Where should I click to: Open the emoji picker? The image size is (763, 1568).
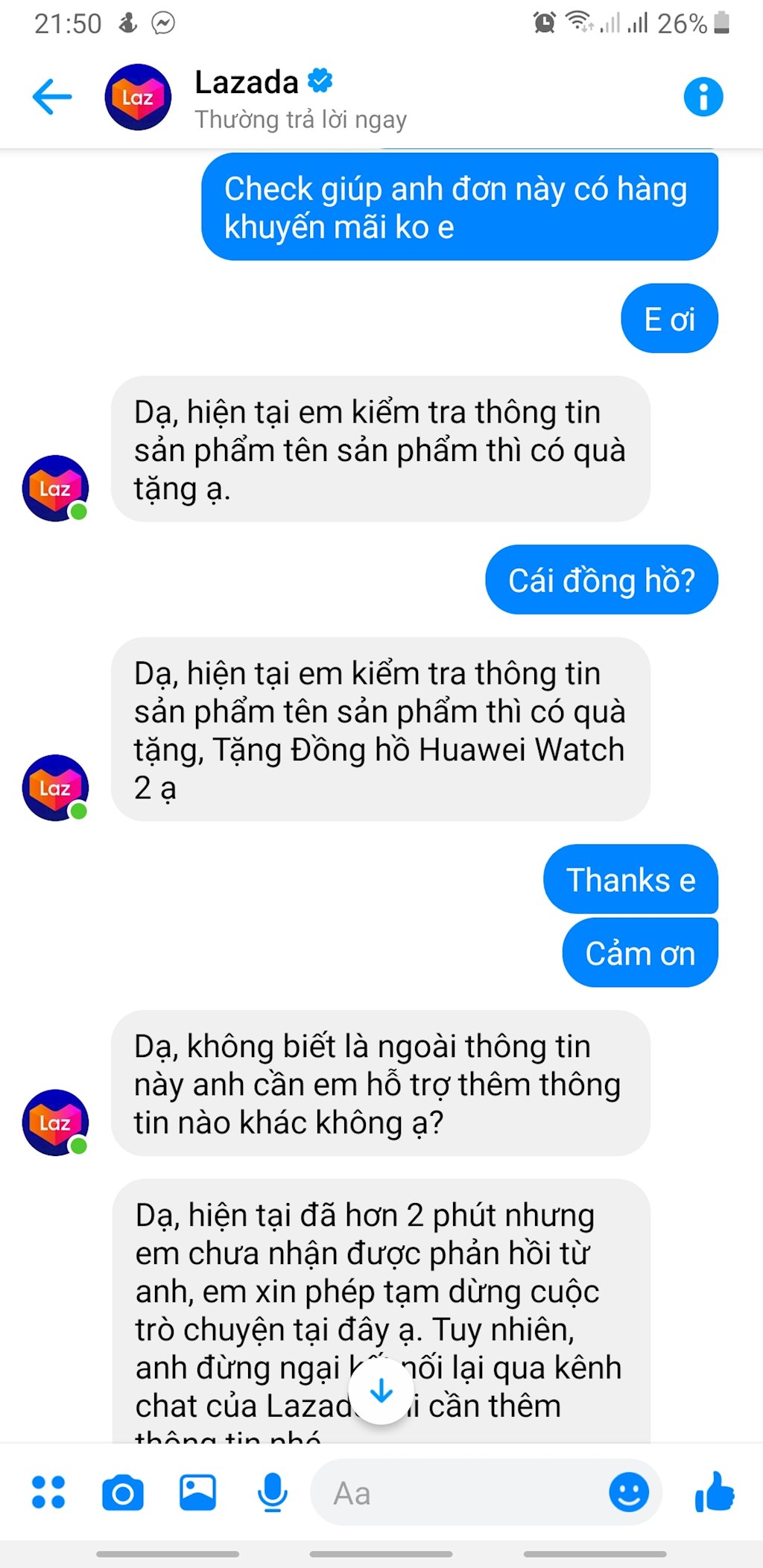click(628, 1492)
